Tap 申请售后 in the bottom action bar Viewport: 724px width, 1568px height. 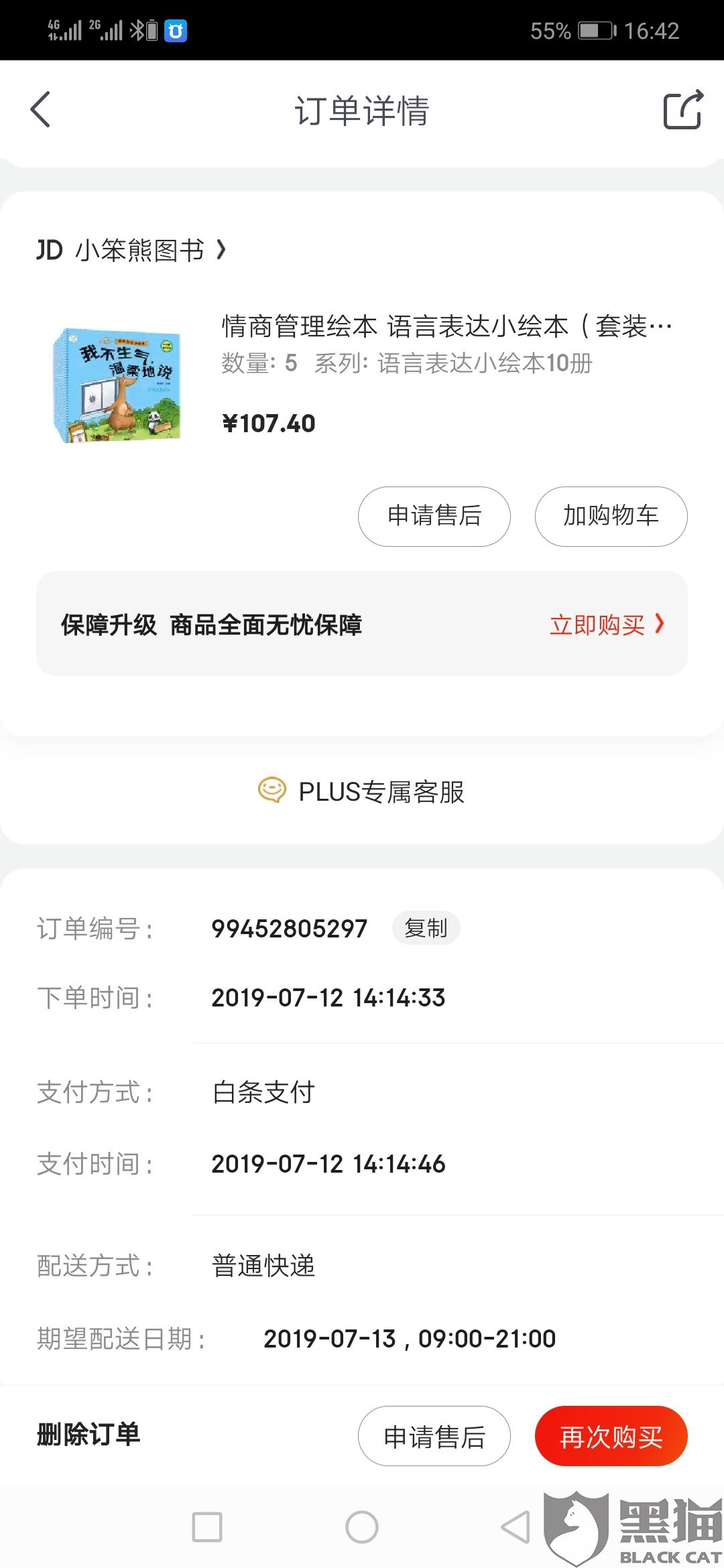[434, 1436]
